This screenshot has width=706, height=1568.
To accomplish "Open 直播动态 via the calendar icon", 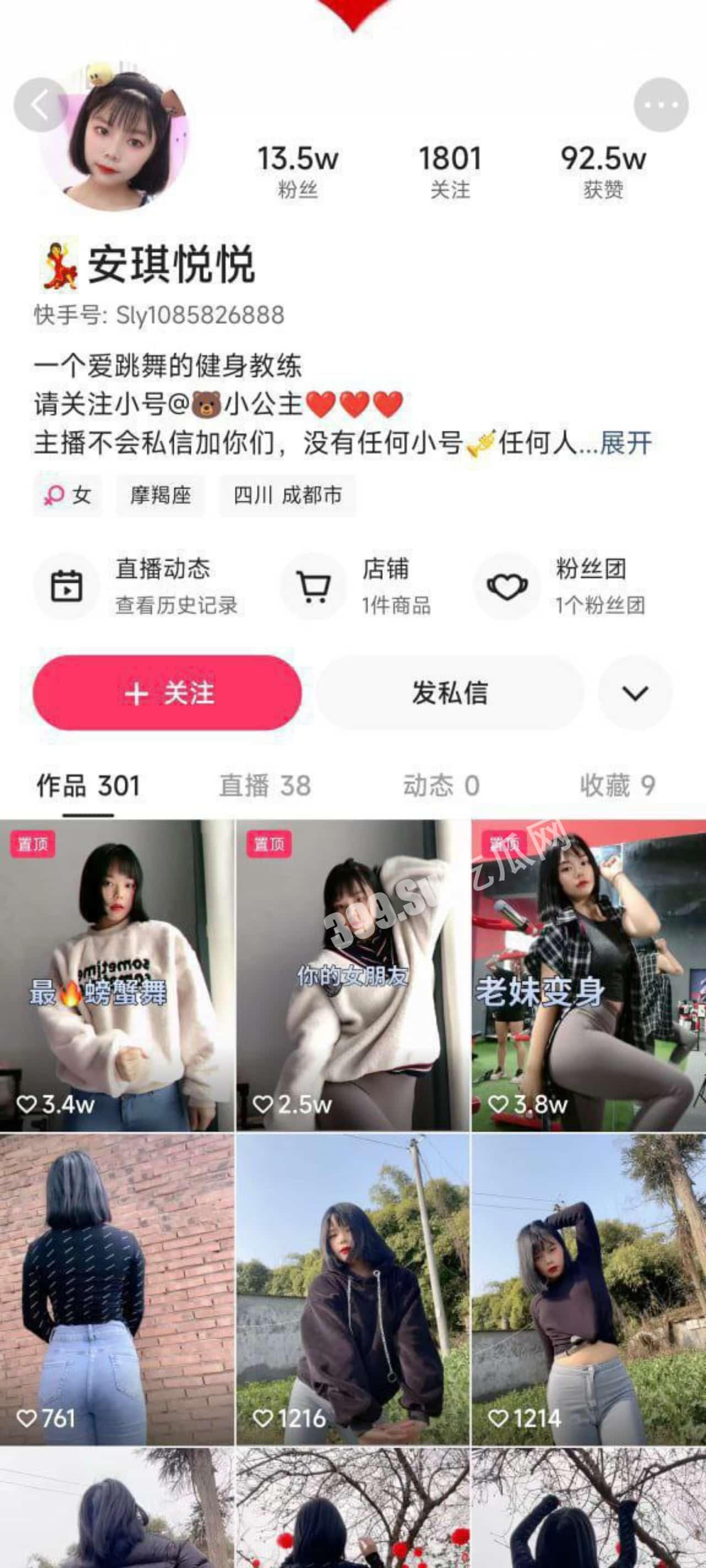I will [x=68, y=586].
